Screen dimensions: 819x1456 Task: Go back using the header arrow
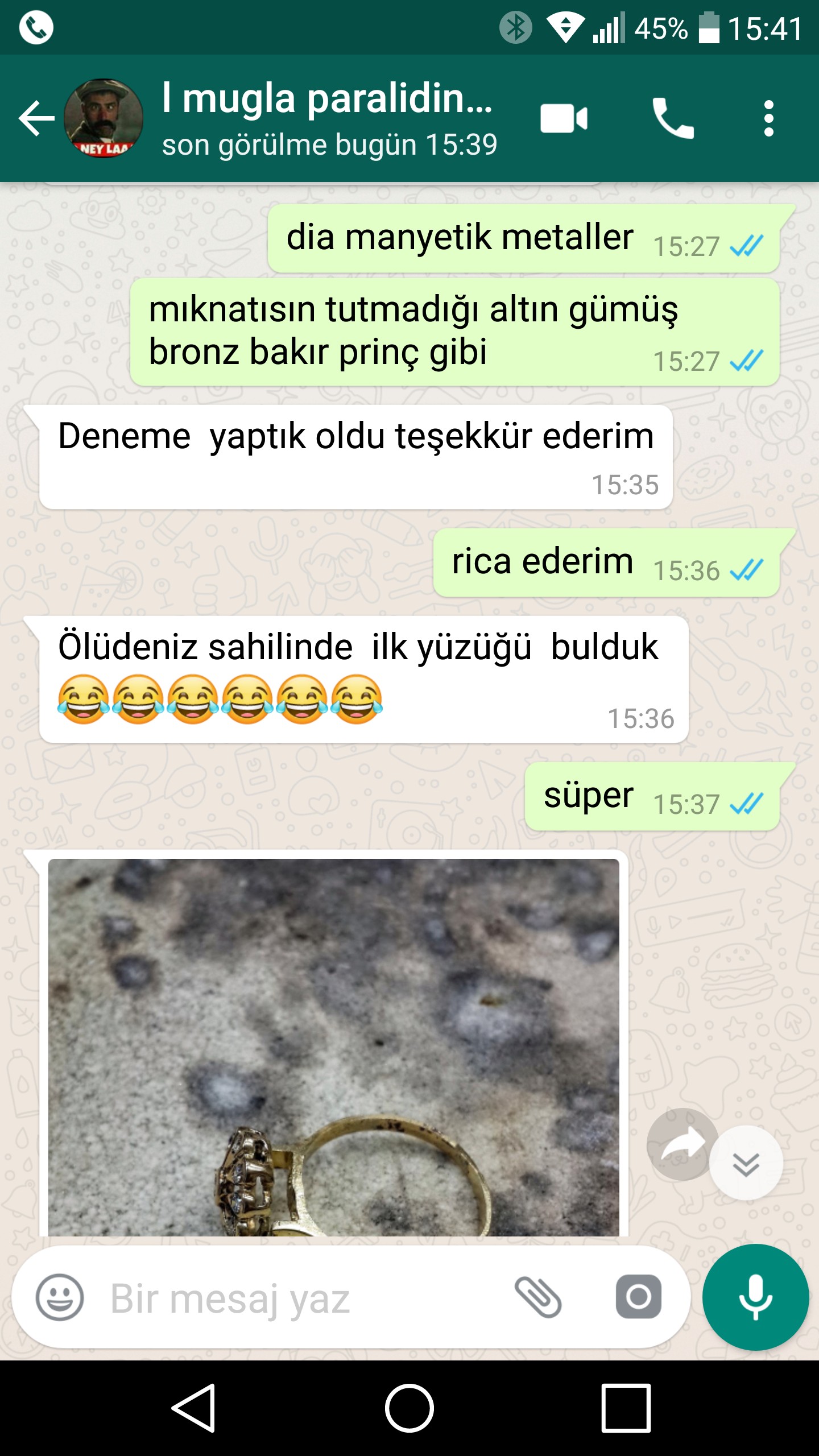pyautogui.click(x=36, y=118)
